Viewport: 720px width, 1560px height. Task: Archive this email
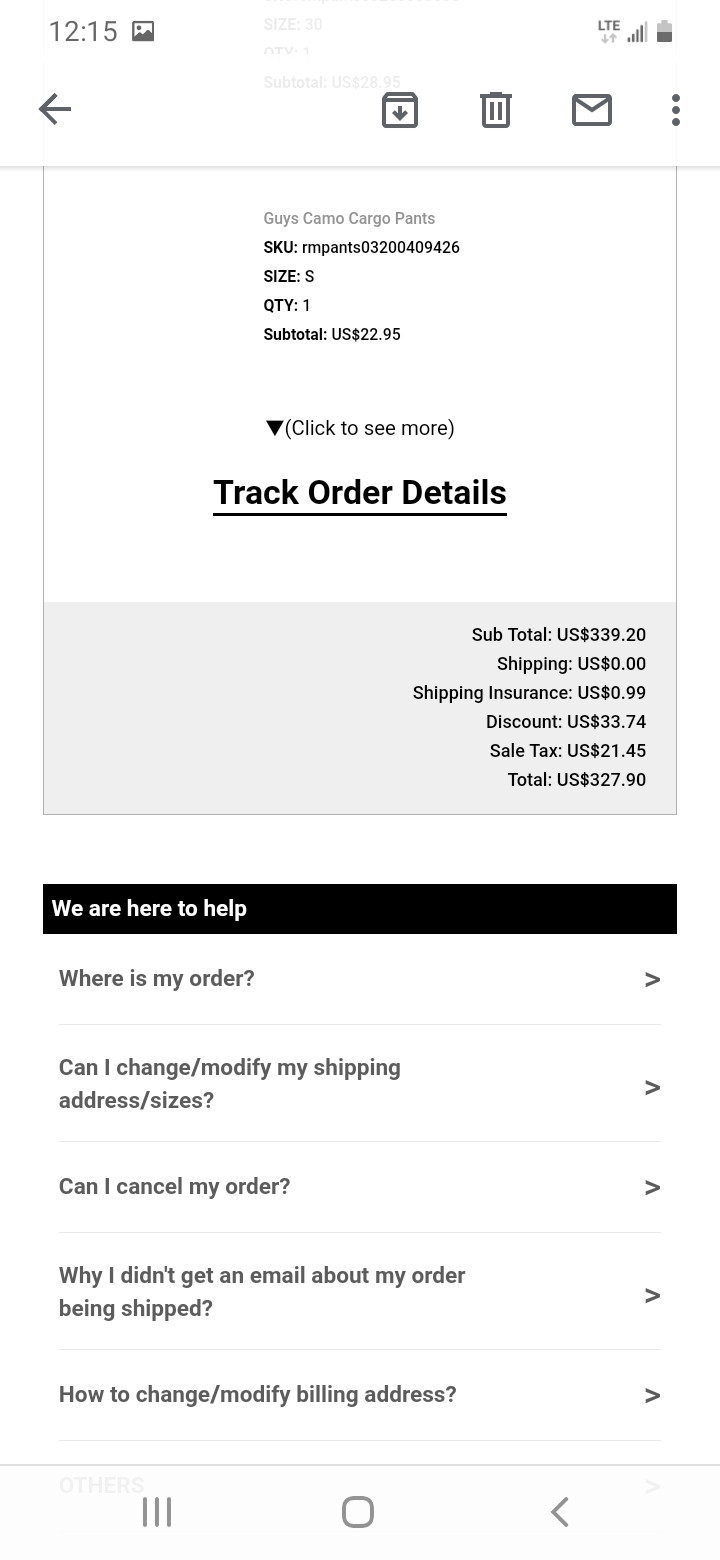400,110
